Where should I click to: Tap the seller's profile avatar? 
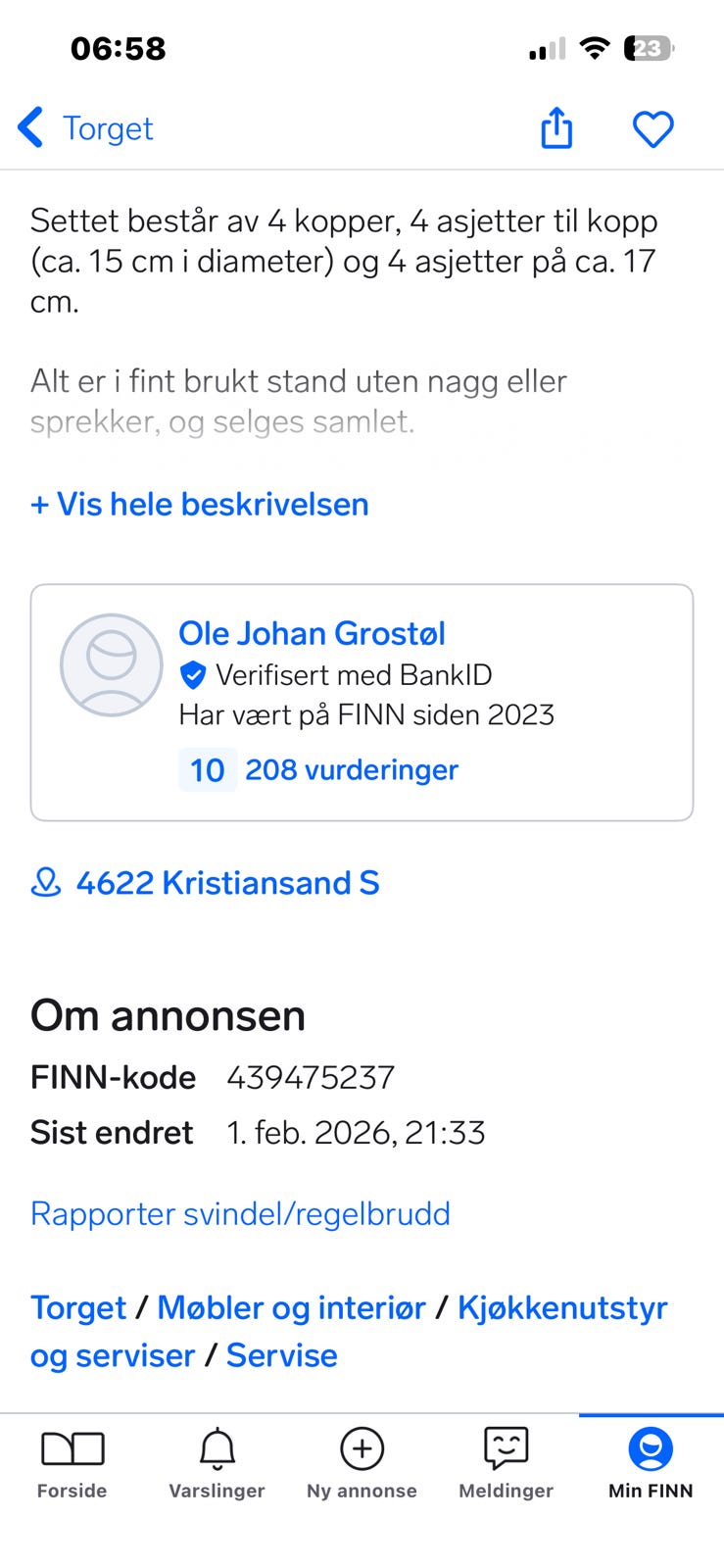pyautogui.click(x=111, y=664)
